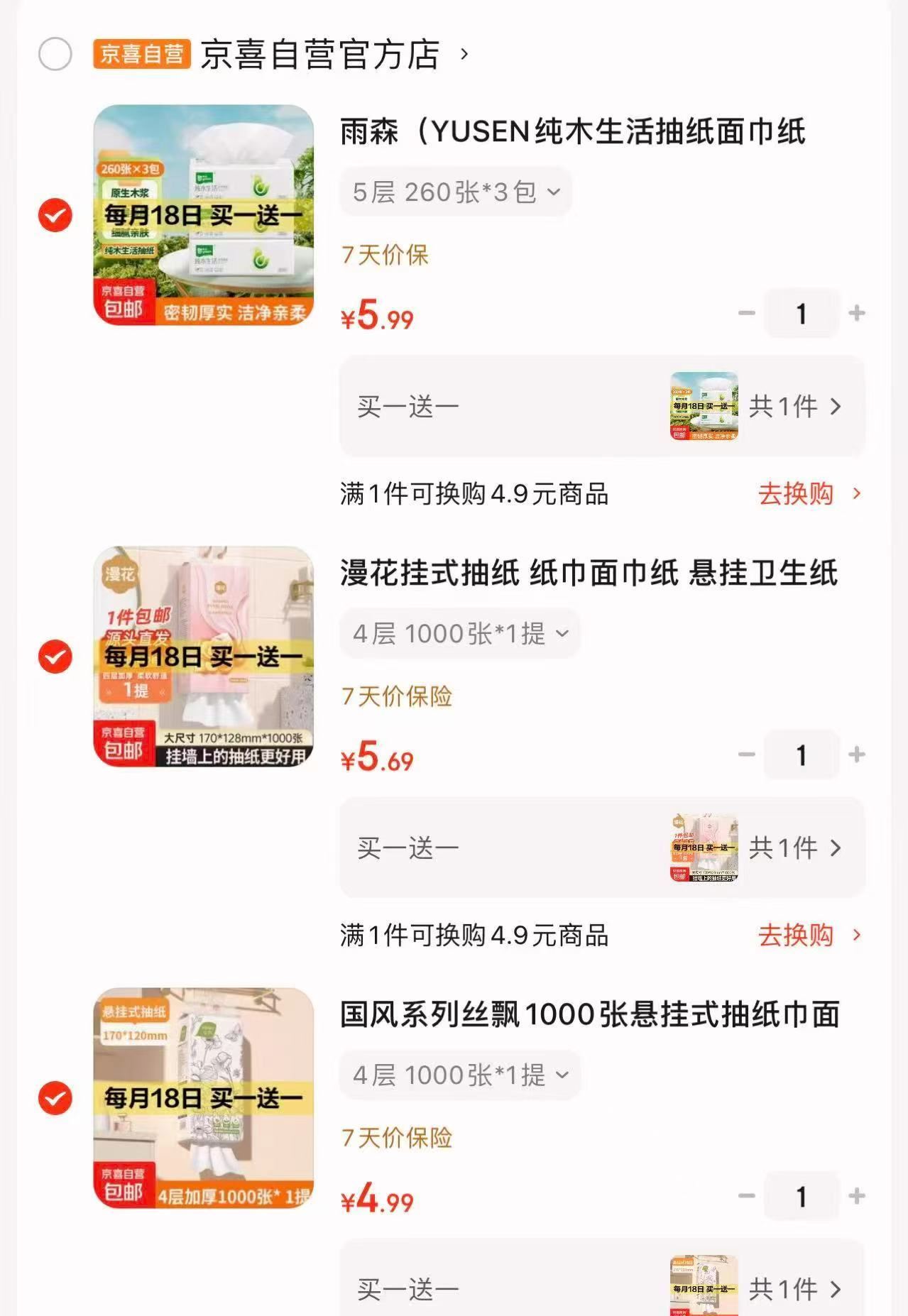Reduce quantity of the ¥5.69 漫花 tissue
Screen dimensions: 908x1316
(746, 755)
